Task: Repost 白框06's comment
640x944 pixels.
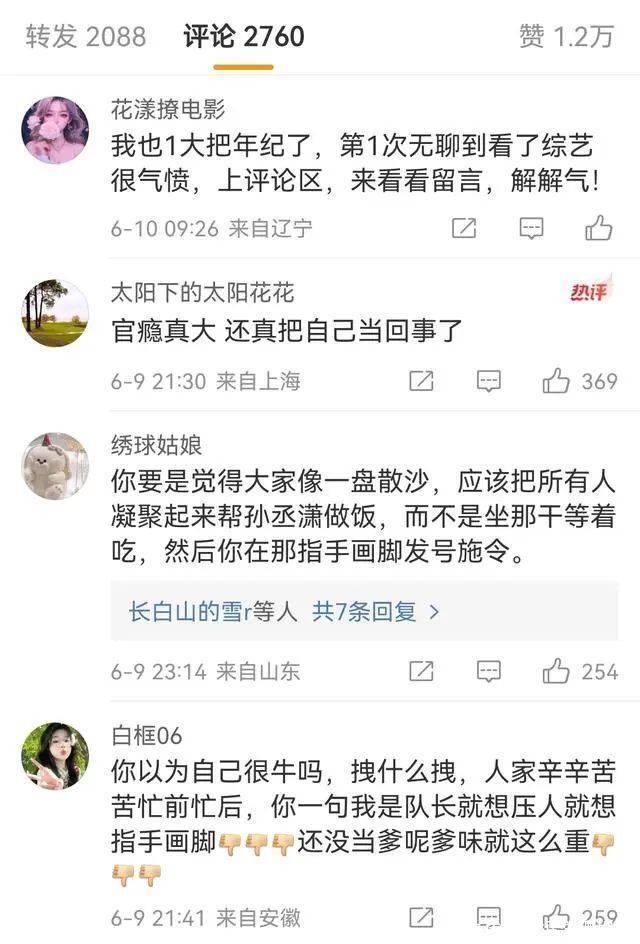Action: point(421,916)
